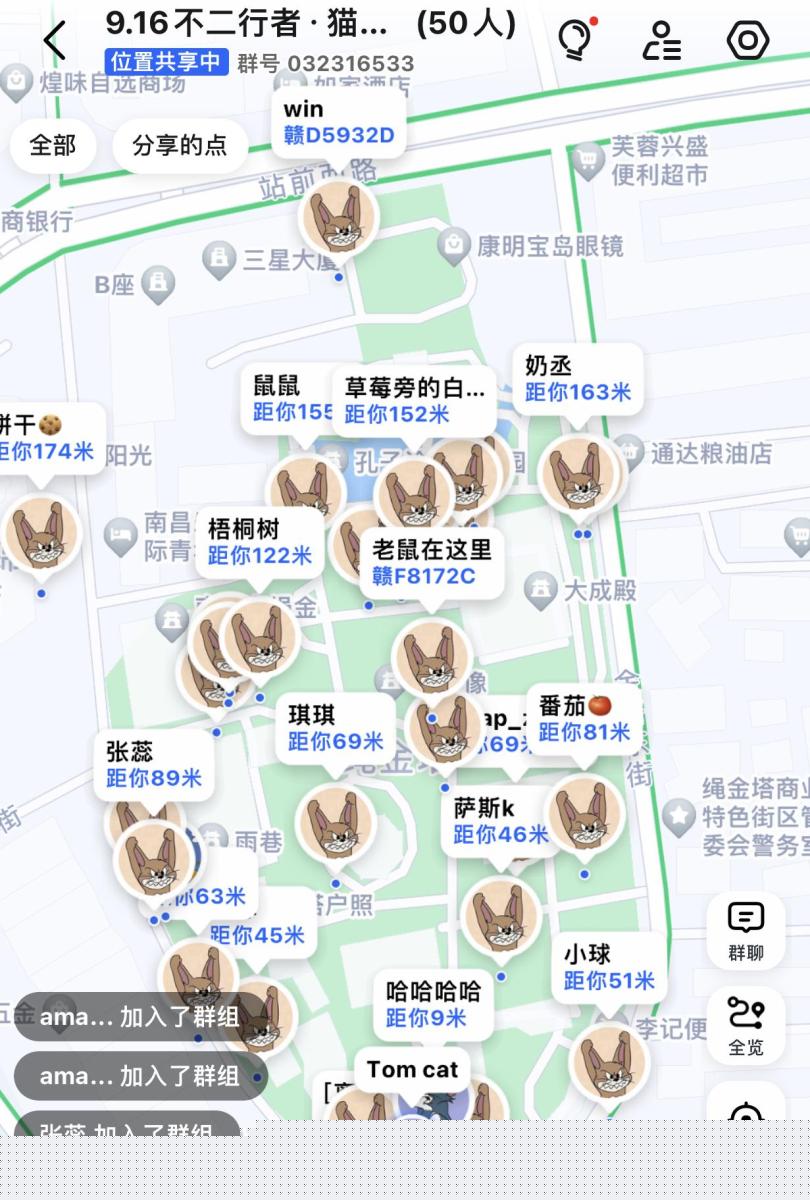Tap the 全览 overview button
This screenshot has height=1200, width=810.
[745, 1025]
